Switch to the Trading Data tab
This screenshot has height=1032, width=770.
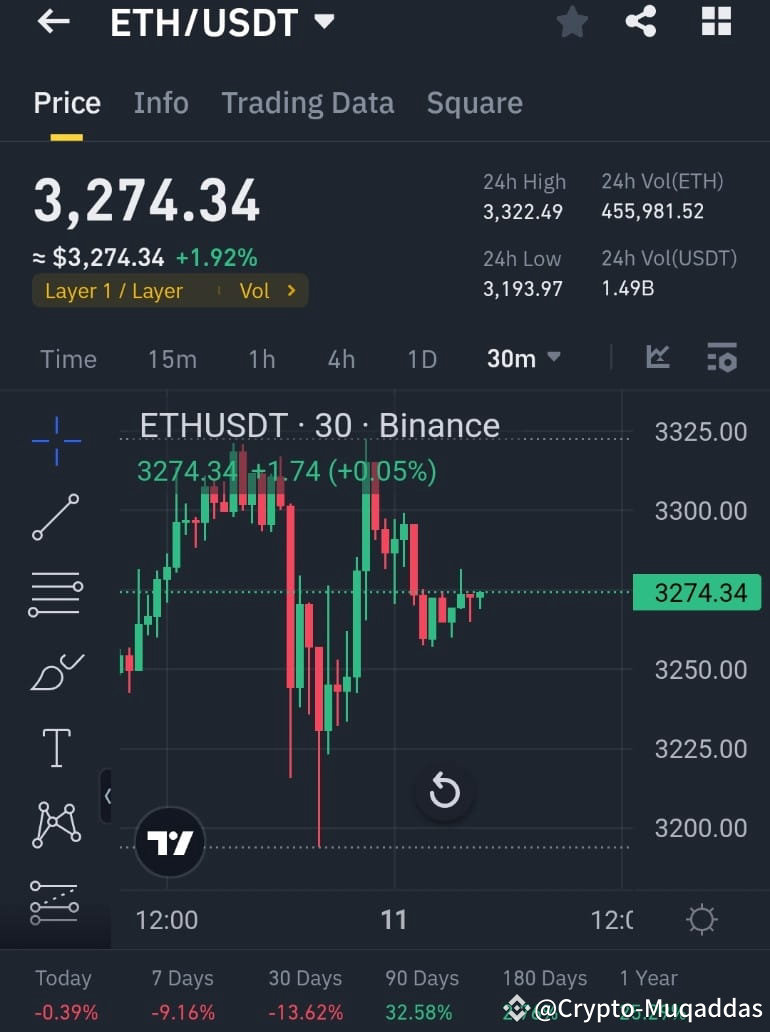[307, 102]
